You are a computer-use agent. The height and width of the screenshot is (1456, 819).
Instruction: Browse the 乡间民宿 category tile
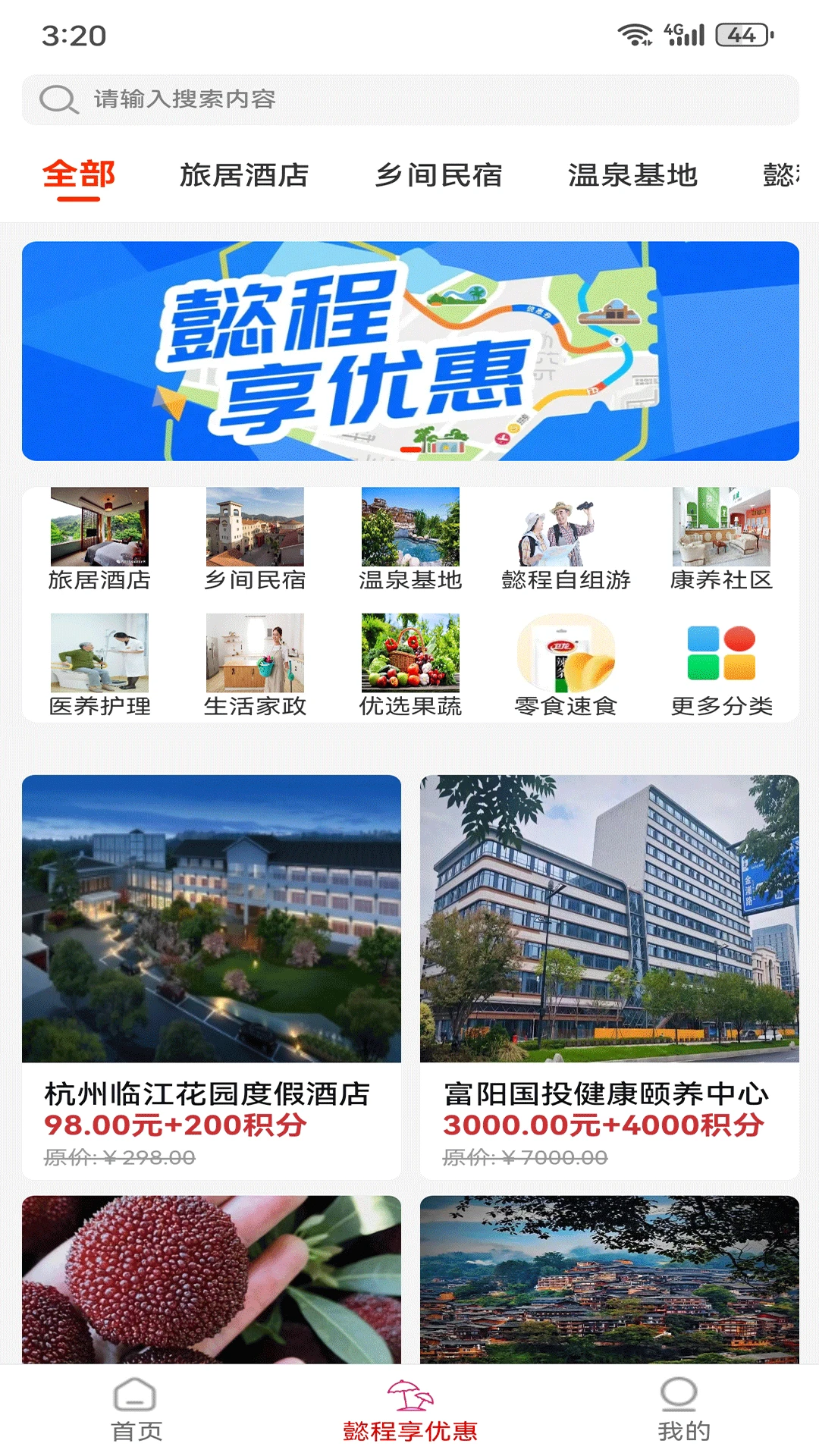pos(255,539)
